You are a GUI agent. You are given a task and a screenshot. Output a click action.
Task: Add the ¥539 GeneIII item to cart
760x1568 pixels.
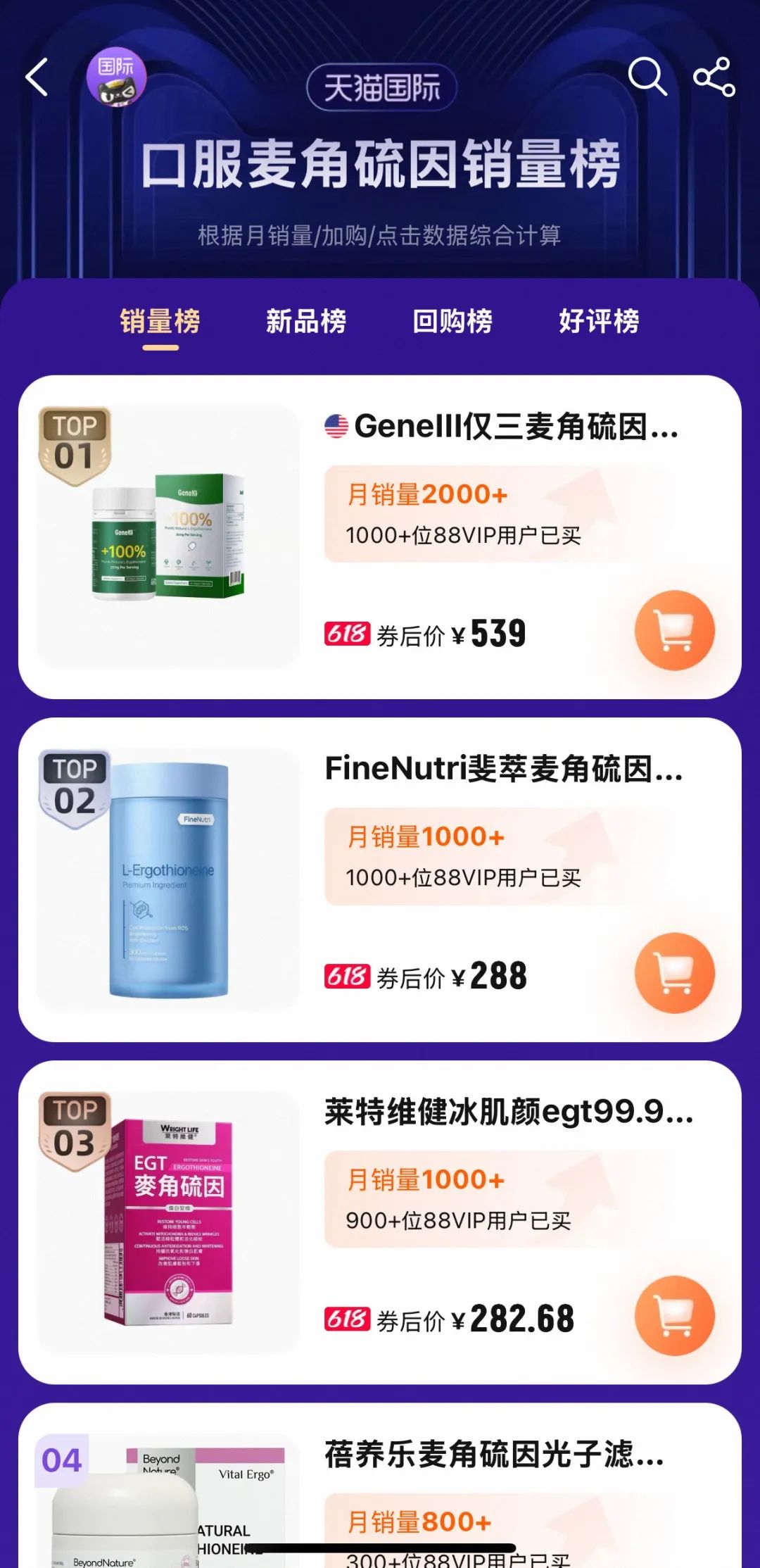point(674,630)
